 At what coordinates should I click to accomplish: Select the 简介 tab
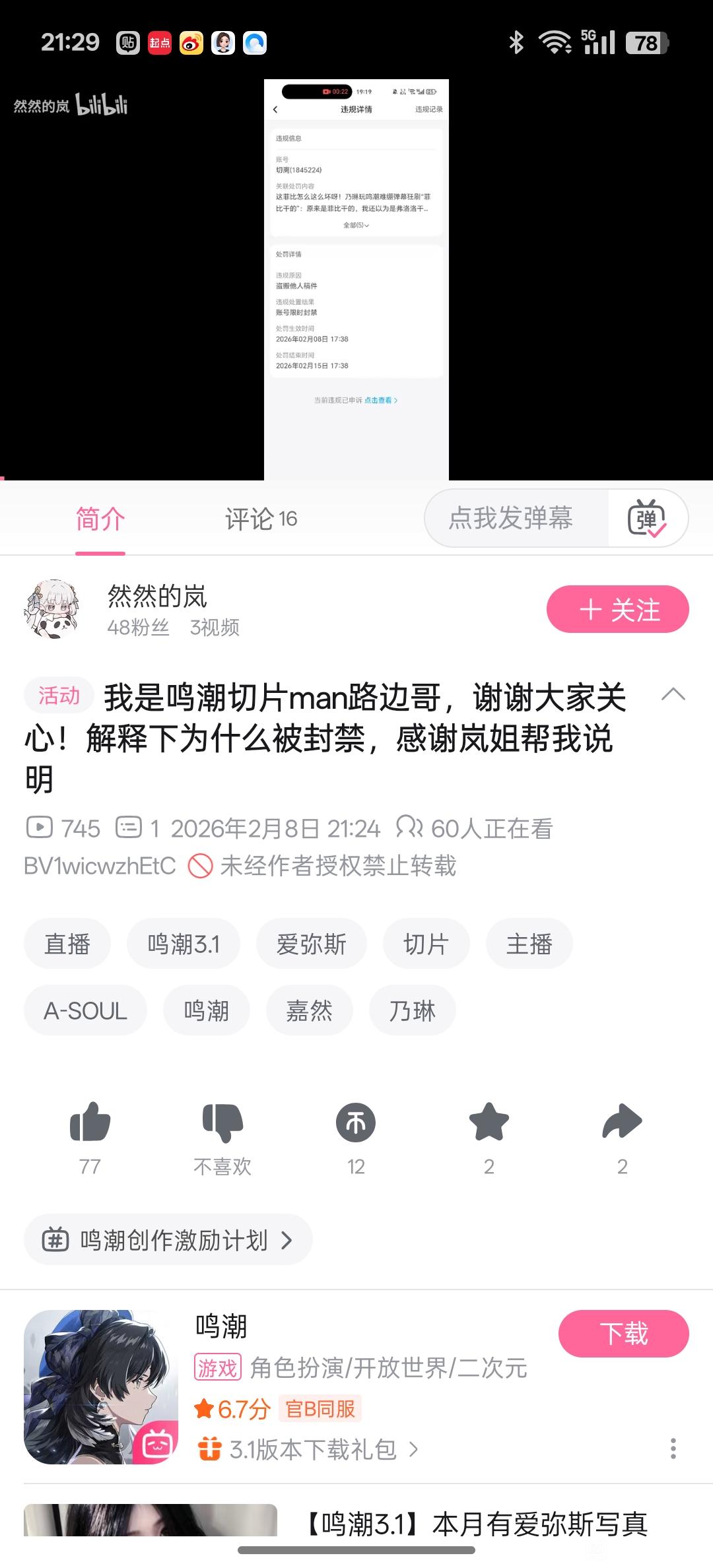pos(100,519)
